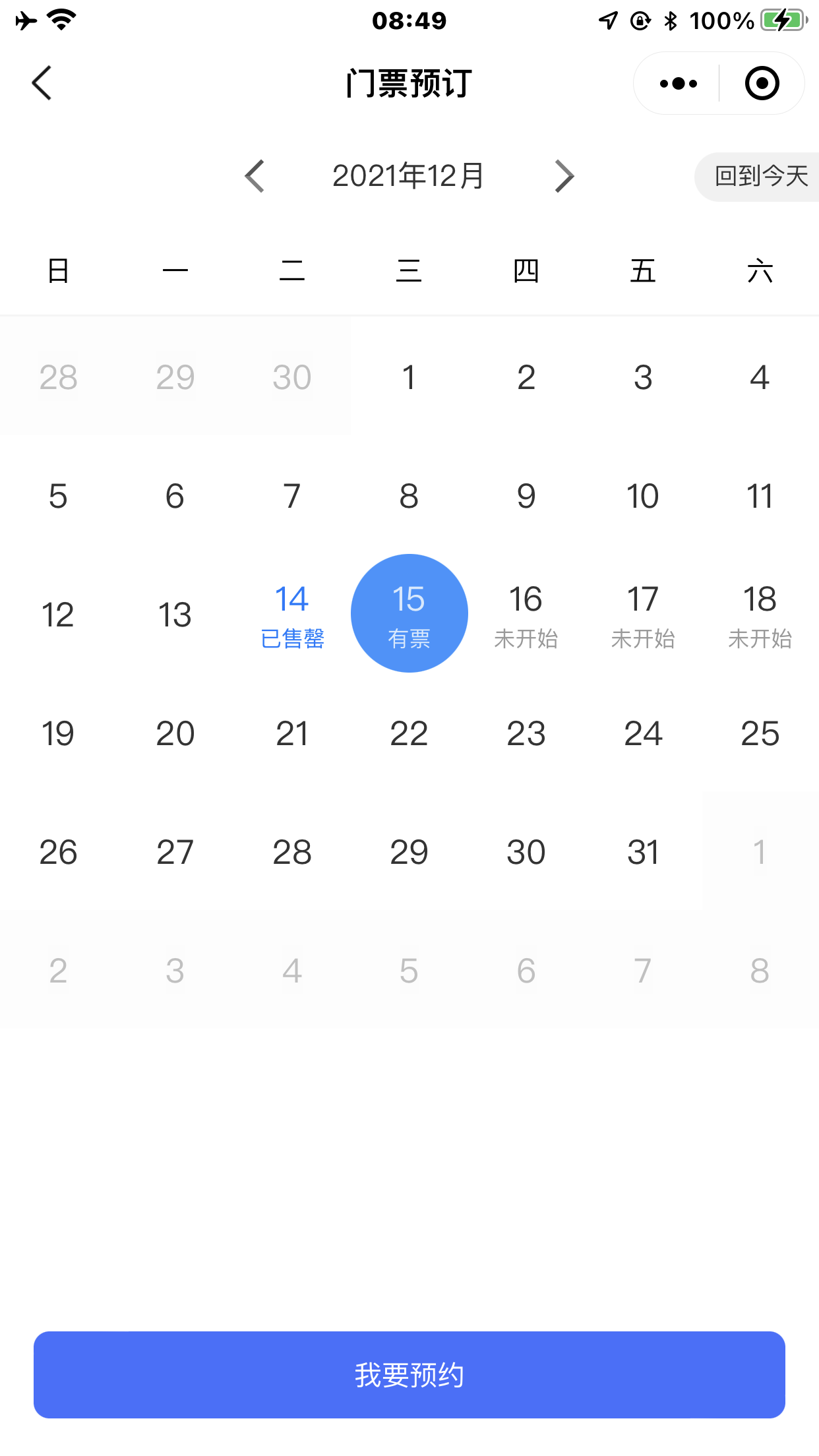The width and height of the screenshot is (819, 1456).
Task: Select December 22 on the calendar
Action: pos(409,733)
